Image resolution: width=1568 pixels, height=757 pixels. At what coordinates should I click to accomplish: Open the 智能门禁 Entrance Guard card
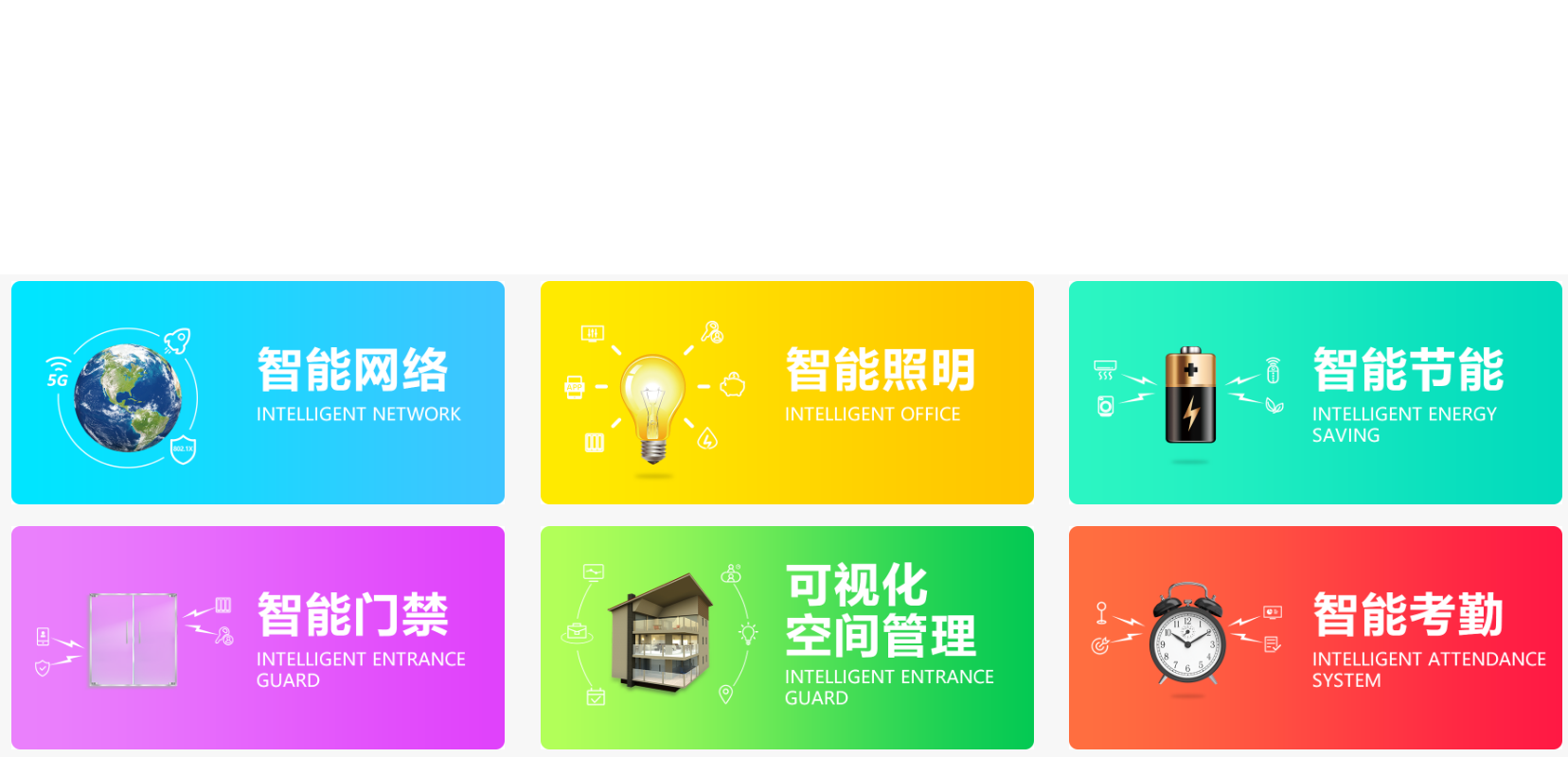pyautogui.click(x=258, y=638)
